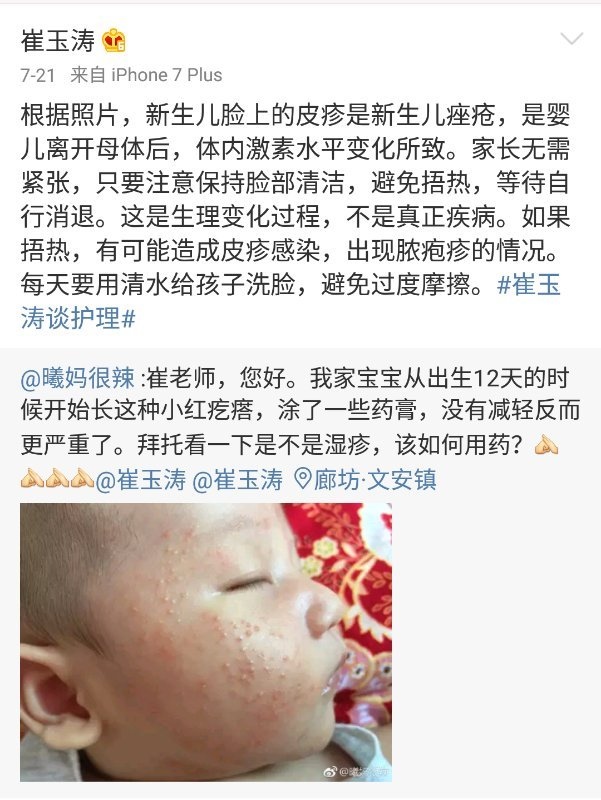The image size is (601, 800).
Task: View the baby face photo full screen
Action: point(206,640)
